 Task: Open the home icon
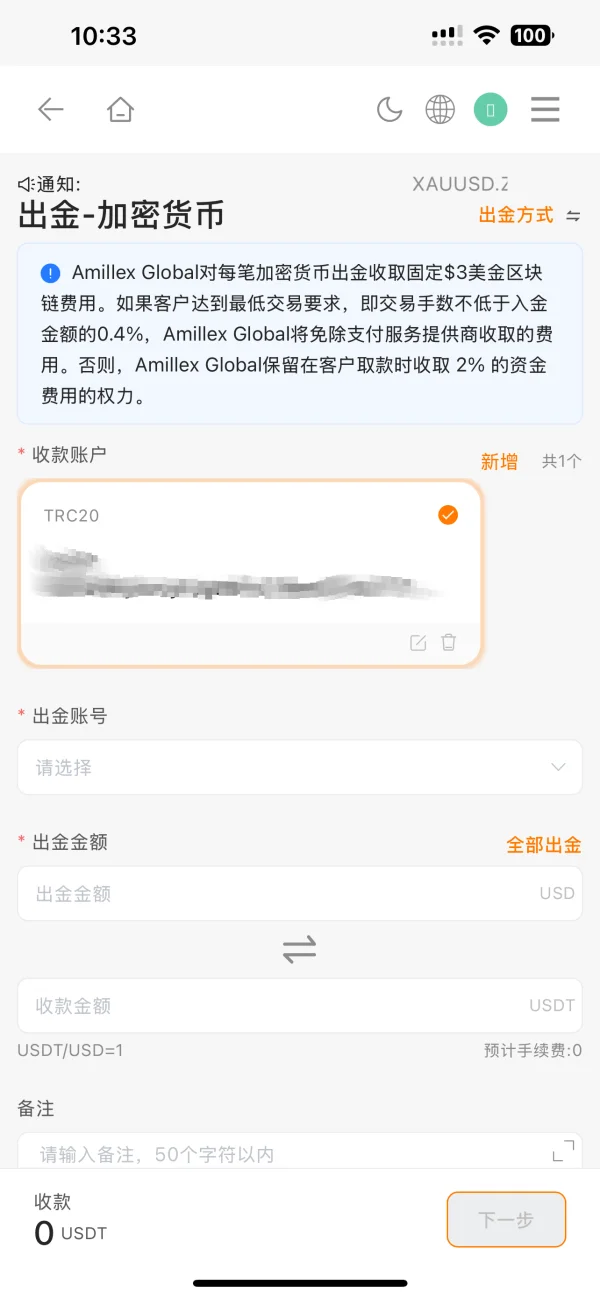click(x=120, y=110)
